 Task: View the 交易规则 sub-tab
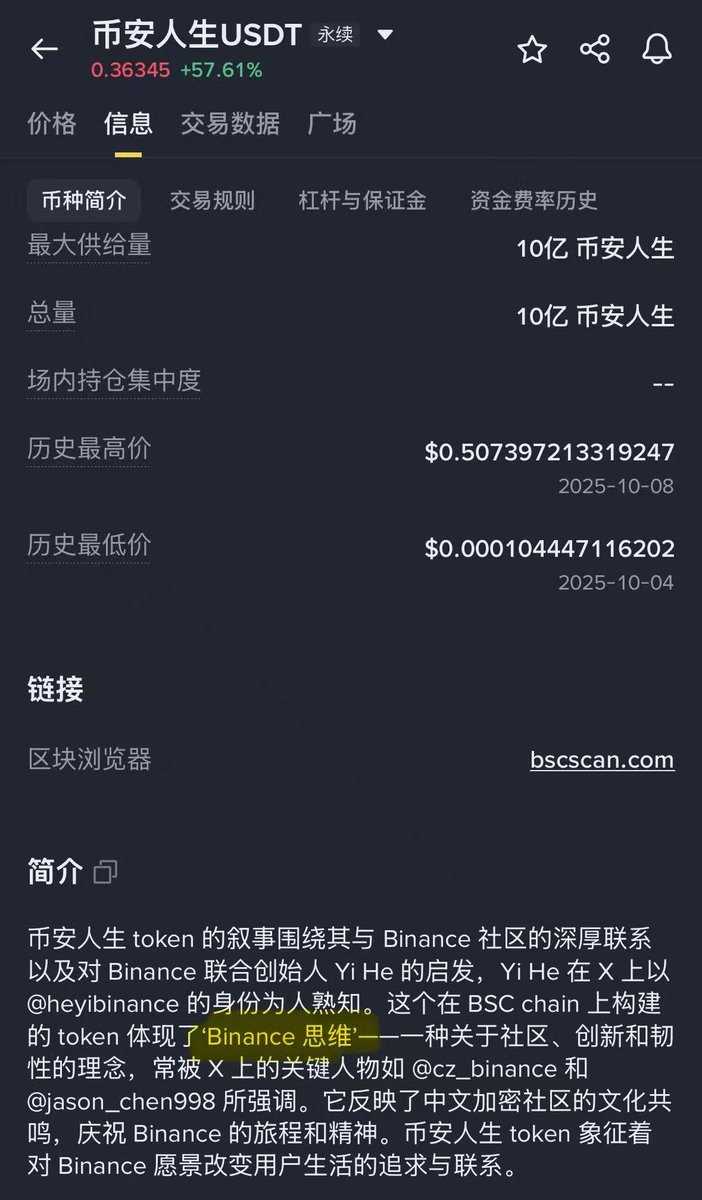click(212, 200)
